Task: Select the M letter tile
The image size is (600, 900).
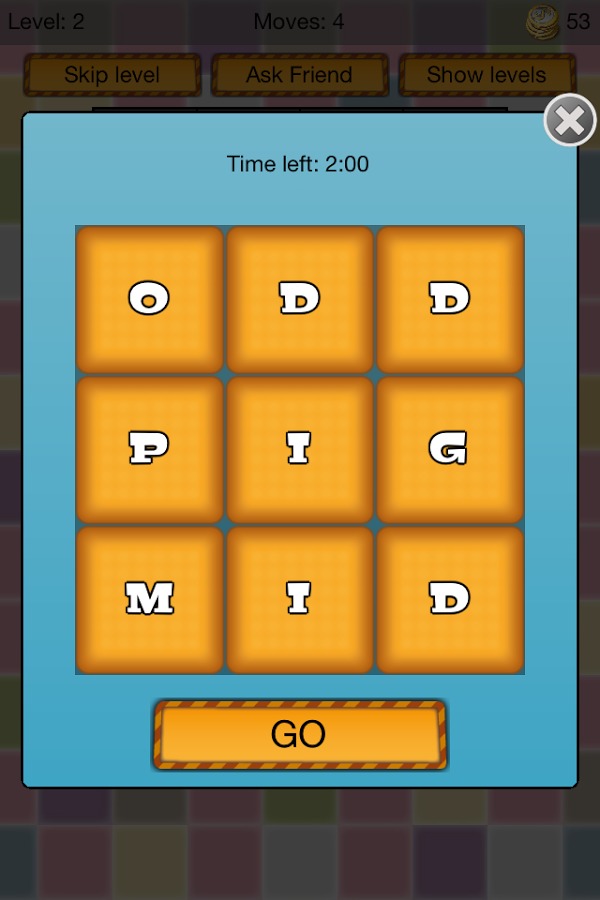Action: pyautogui.click(x=150, y=599)
